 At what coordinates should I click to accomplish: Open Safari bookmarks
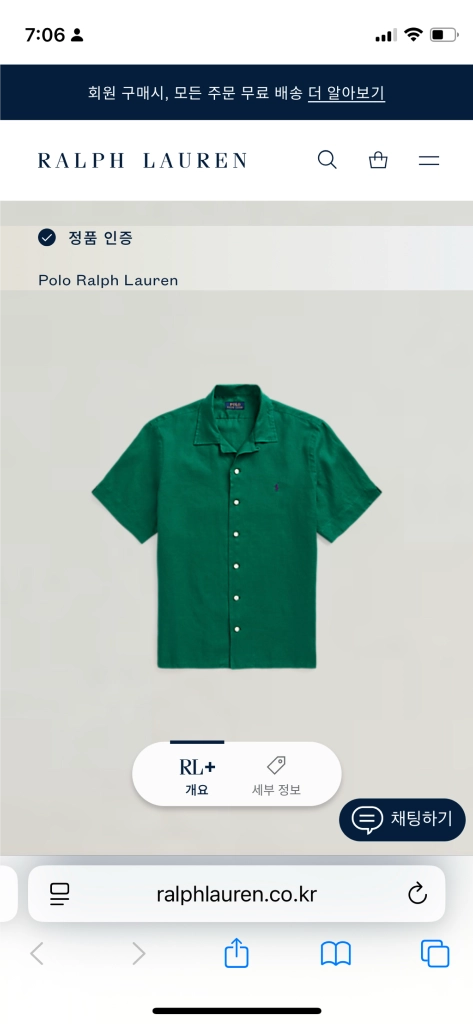click(336, 954)
